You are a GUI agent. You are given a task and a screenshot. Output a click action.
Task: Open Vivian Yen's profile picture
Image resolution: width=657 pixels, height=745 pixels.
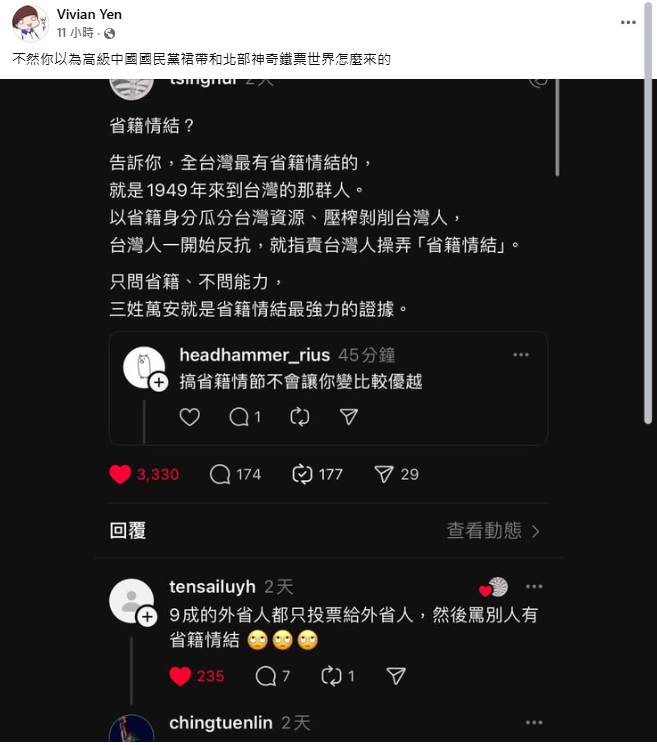click(x=30, y=23)
